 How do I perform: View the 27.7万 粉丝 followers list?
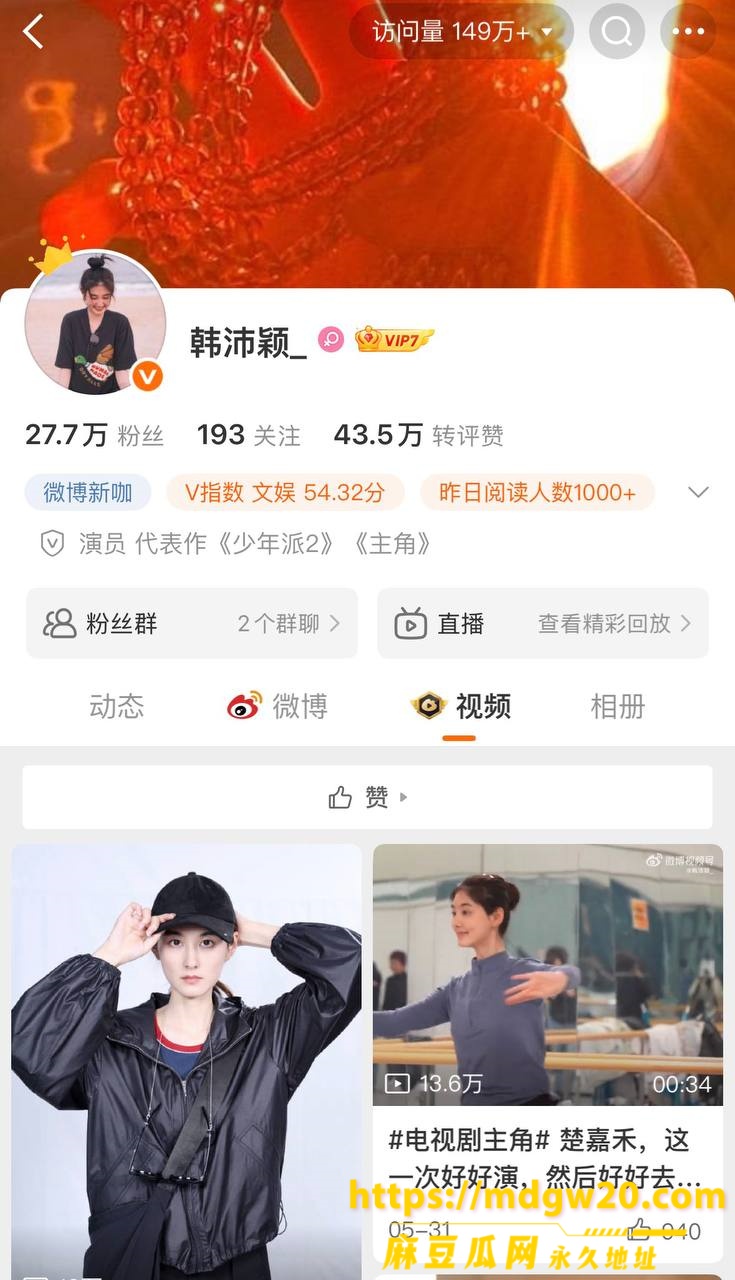94,435
